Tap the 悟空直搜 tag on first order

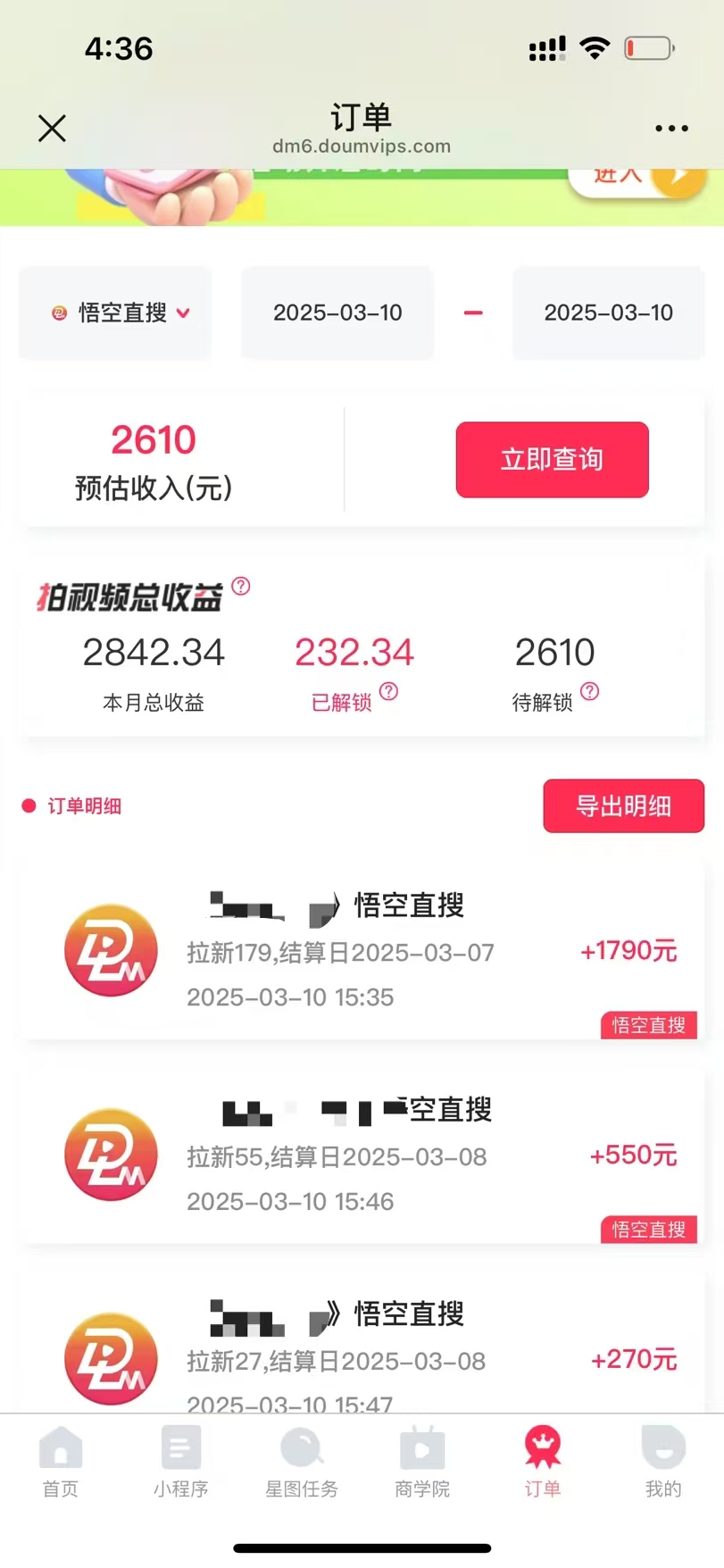pyautogui.click(x=649, y=1025)
